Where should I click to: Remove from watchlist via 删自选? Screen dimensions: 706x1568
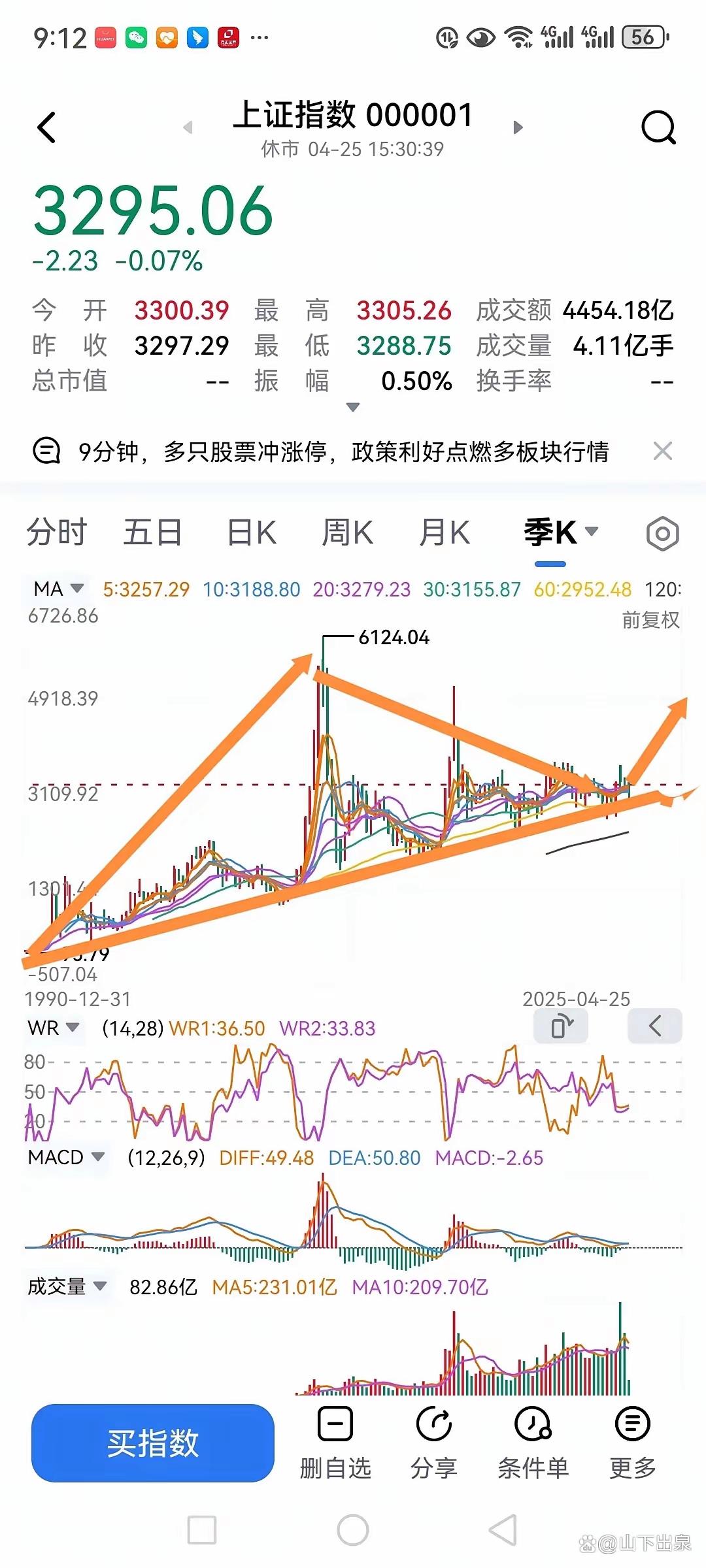point(335,1444)
